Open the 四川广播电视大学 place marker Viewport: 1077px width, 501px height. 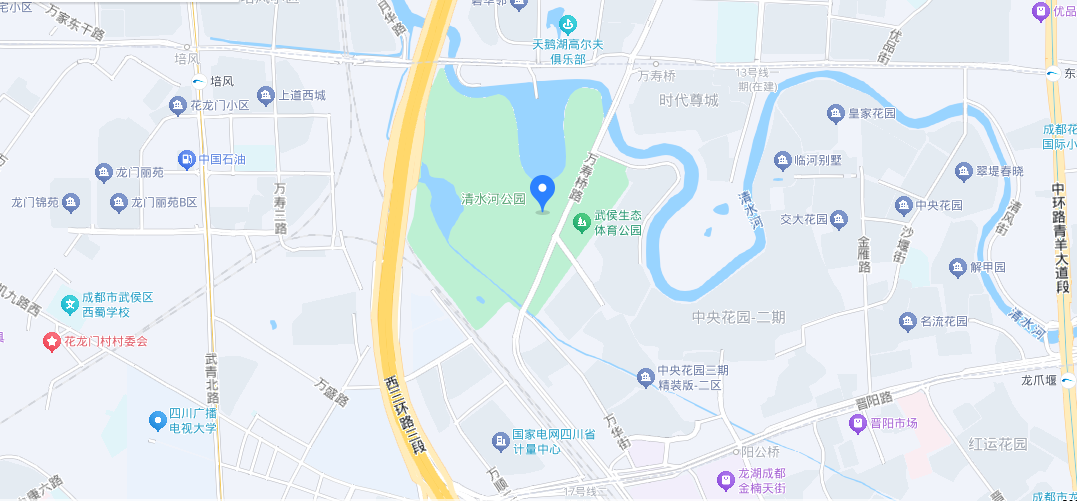point(157,421)
